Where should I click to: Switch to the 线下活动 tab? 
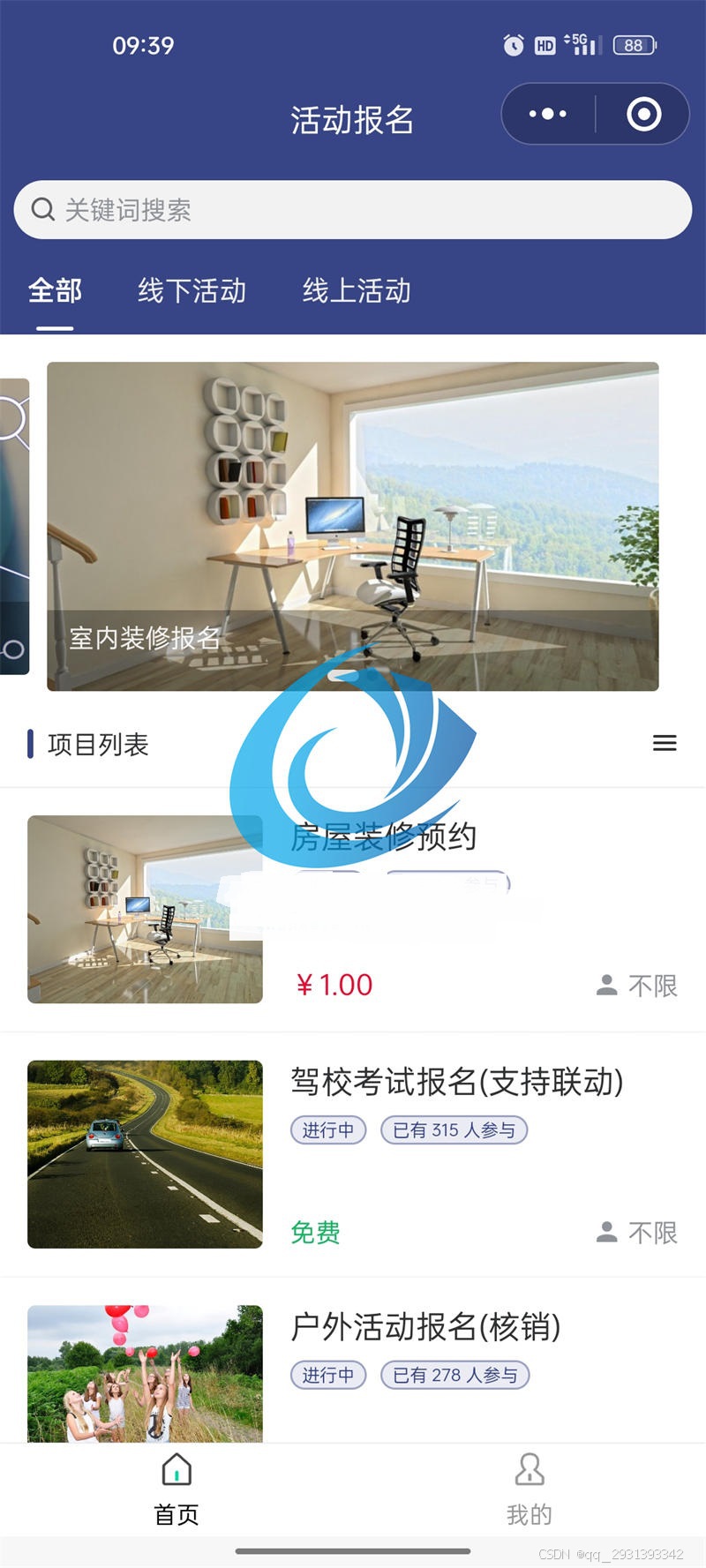pyautogui.click(x=192, y=290)
